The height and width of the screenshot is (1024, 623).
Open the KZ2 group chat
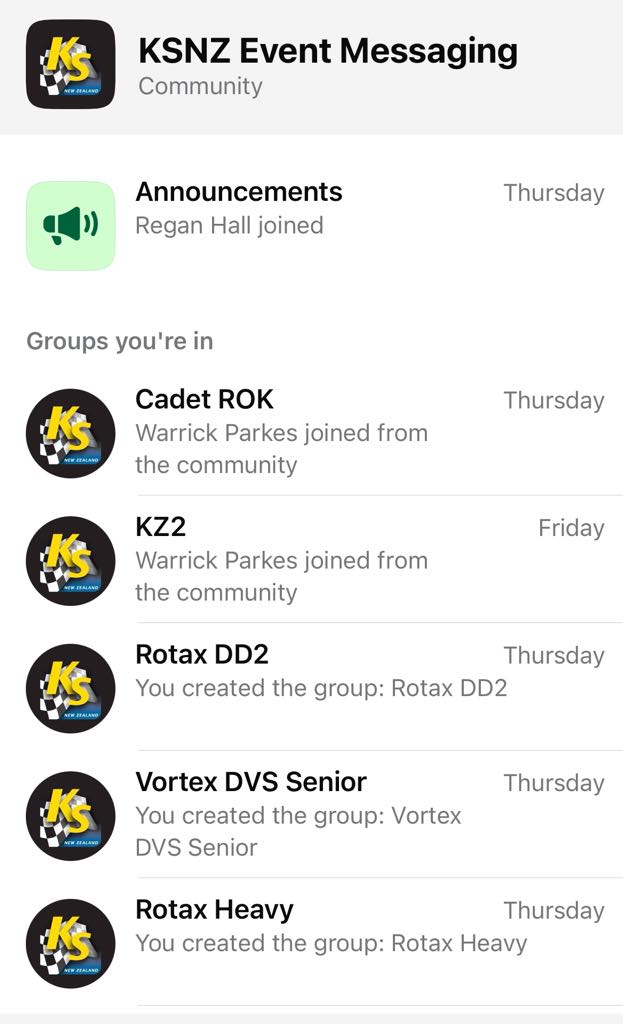point(162,527)
